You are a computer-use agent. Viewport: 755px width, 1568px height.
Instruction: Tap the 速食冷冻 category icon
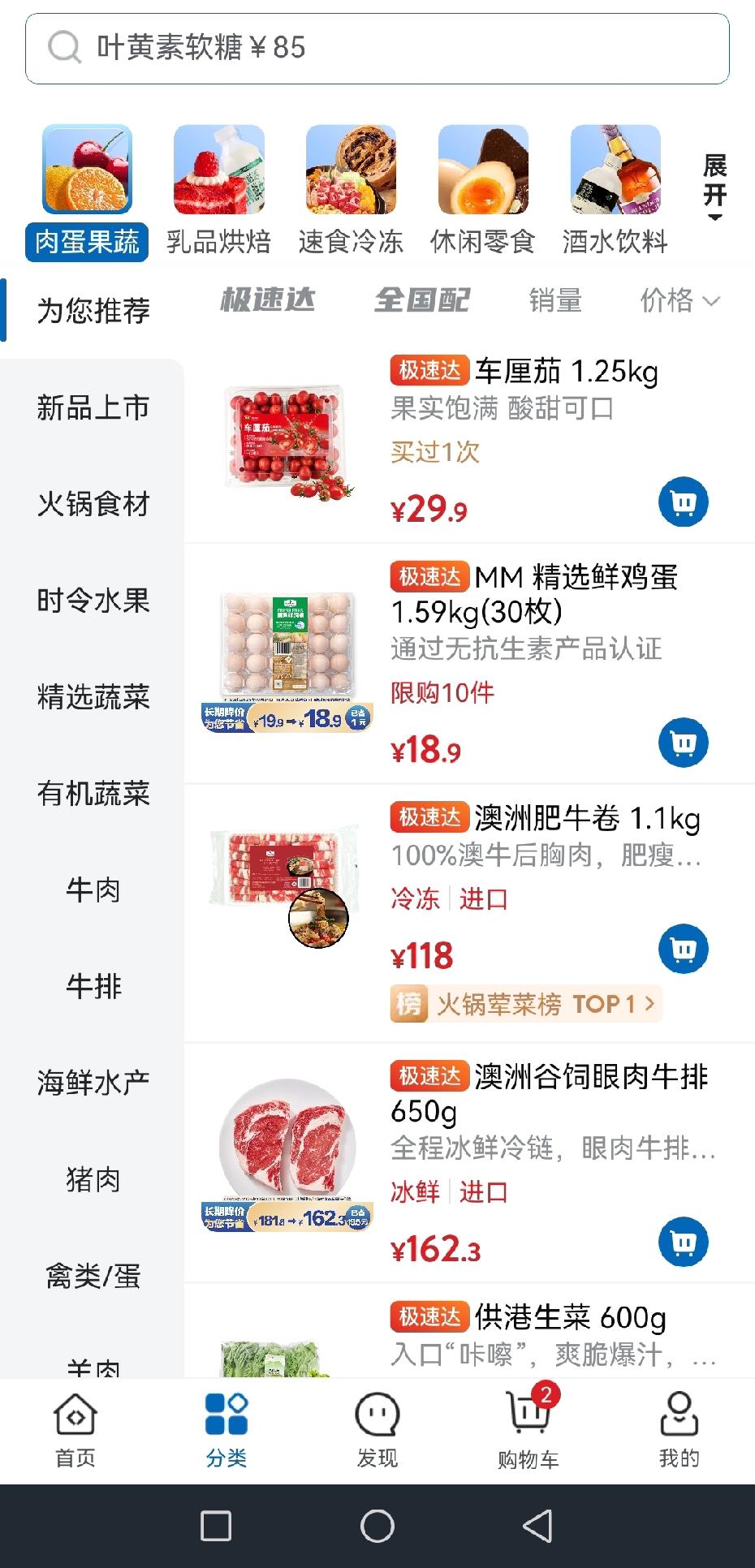coord(351,170)
